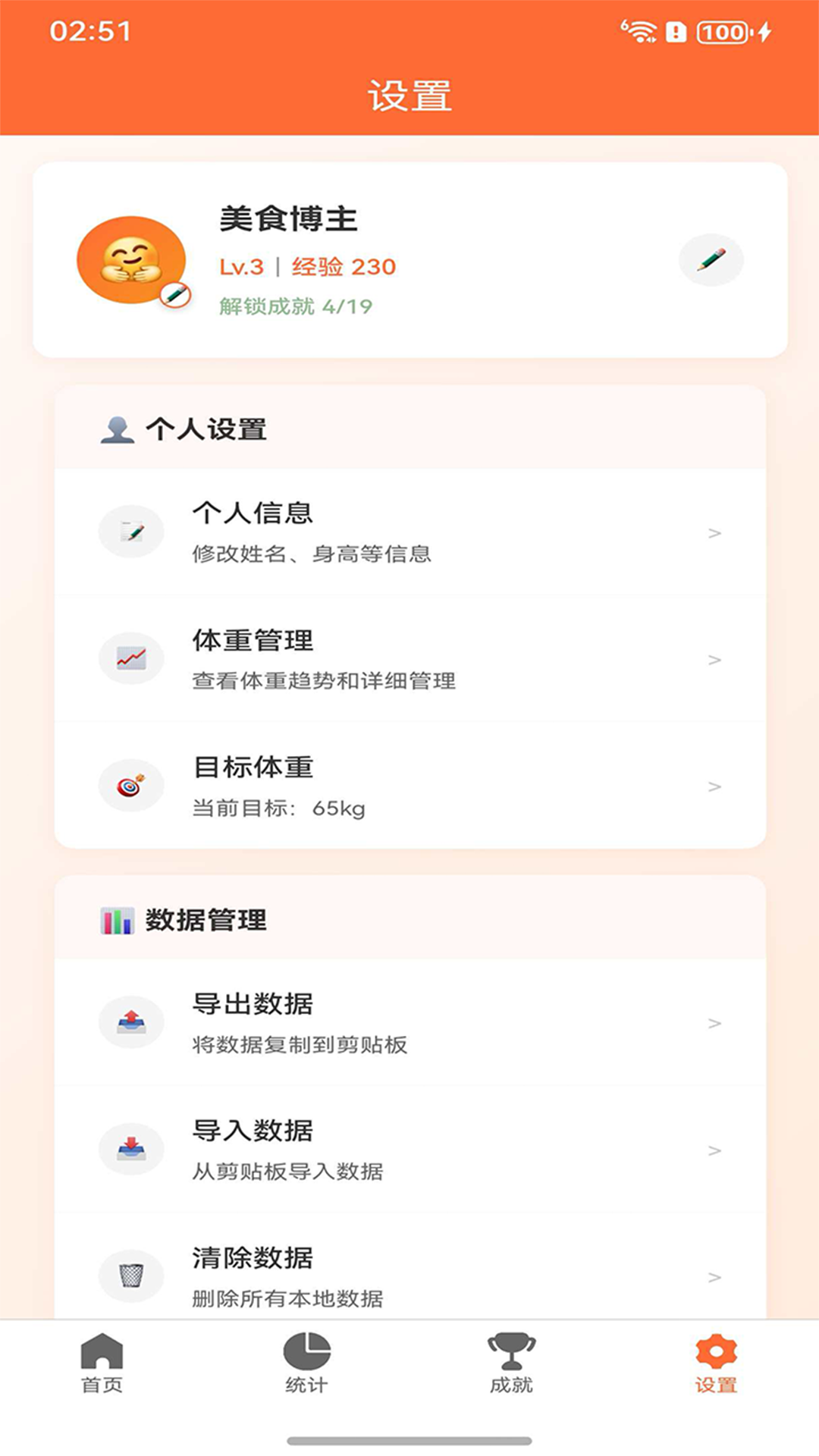Click the 导入数据 import tray icon
This screenshot has height=1456, width=819.
131,1150
